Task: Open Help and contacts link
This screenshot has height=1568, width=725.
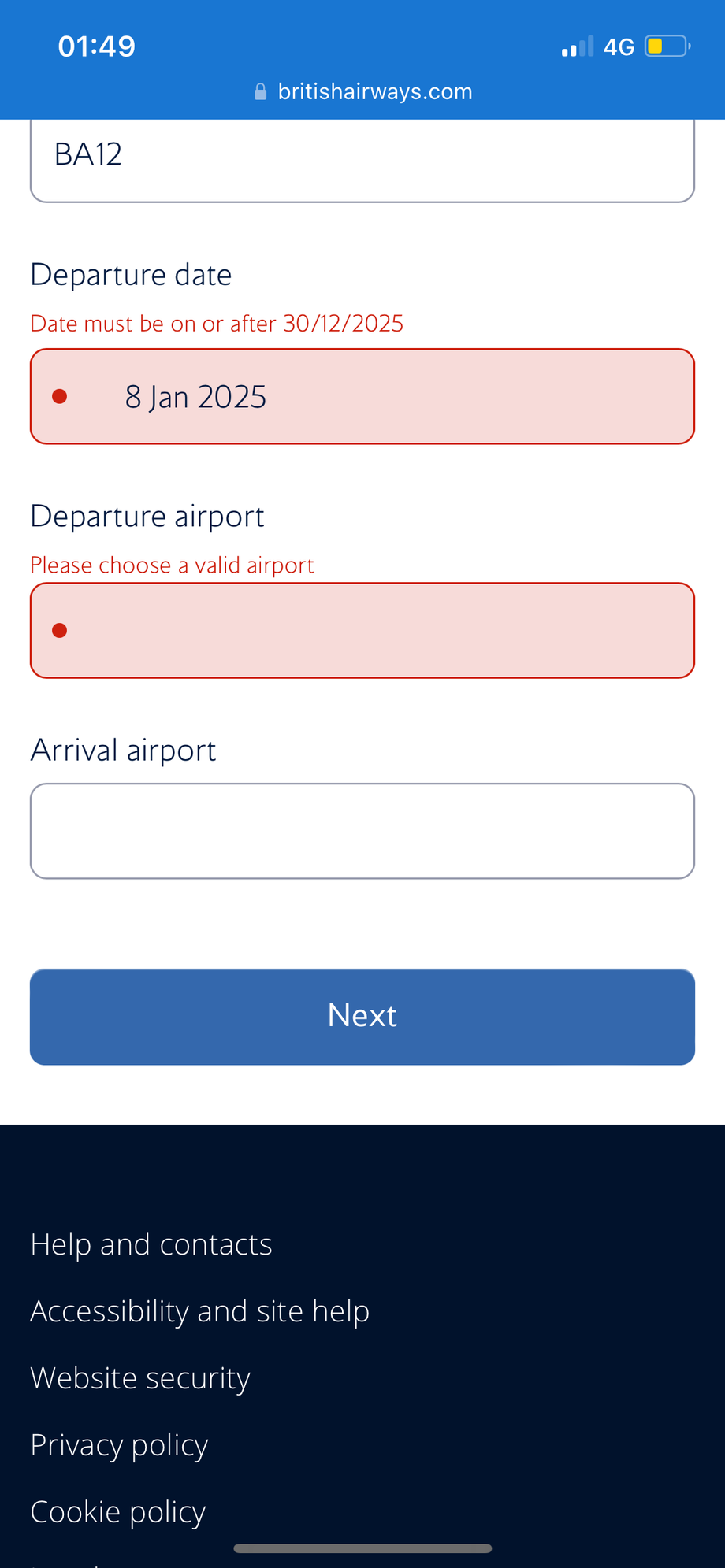Action: (x=151, y=1244)
